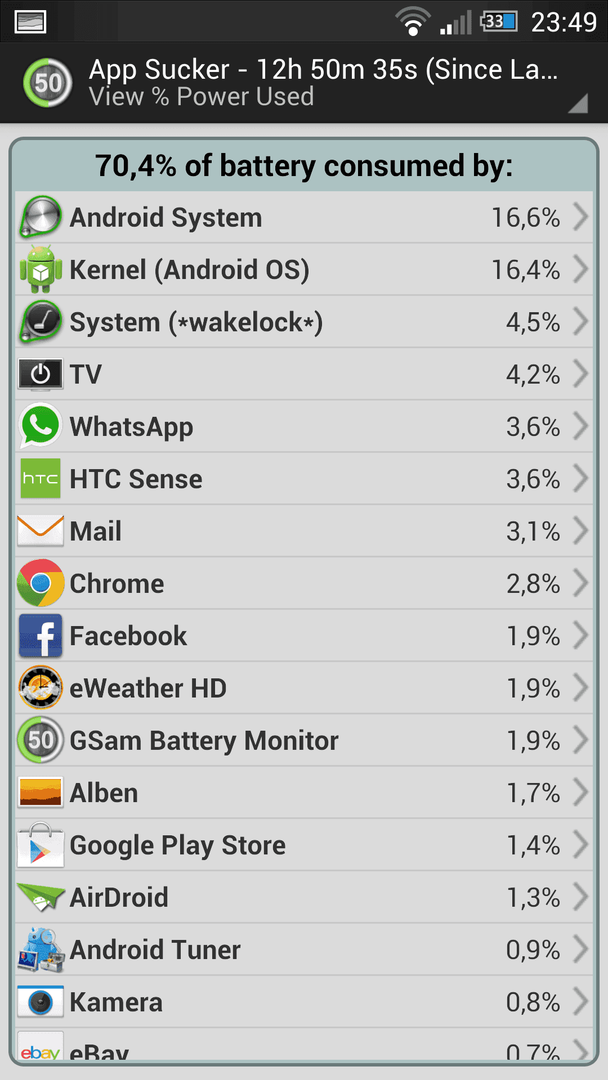
Task: Select the Mail app row
Action: click(x=304, y=531)
